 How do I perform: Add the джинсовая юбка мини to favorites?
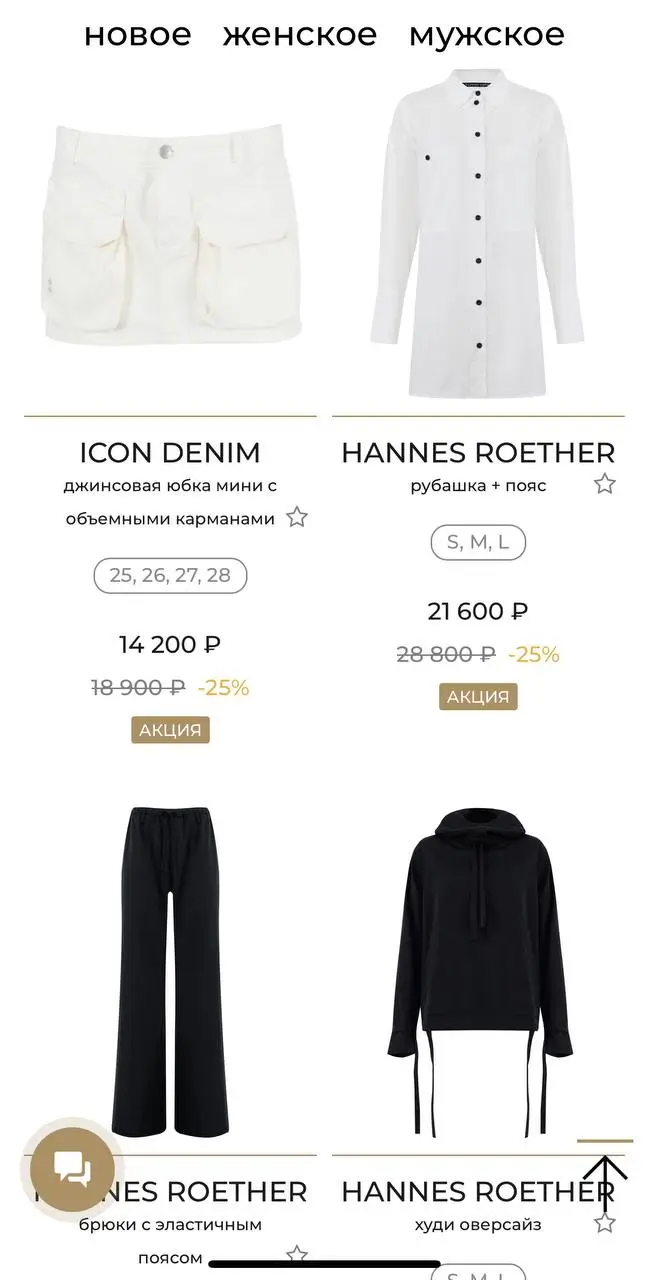(x=296, y=518)
